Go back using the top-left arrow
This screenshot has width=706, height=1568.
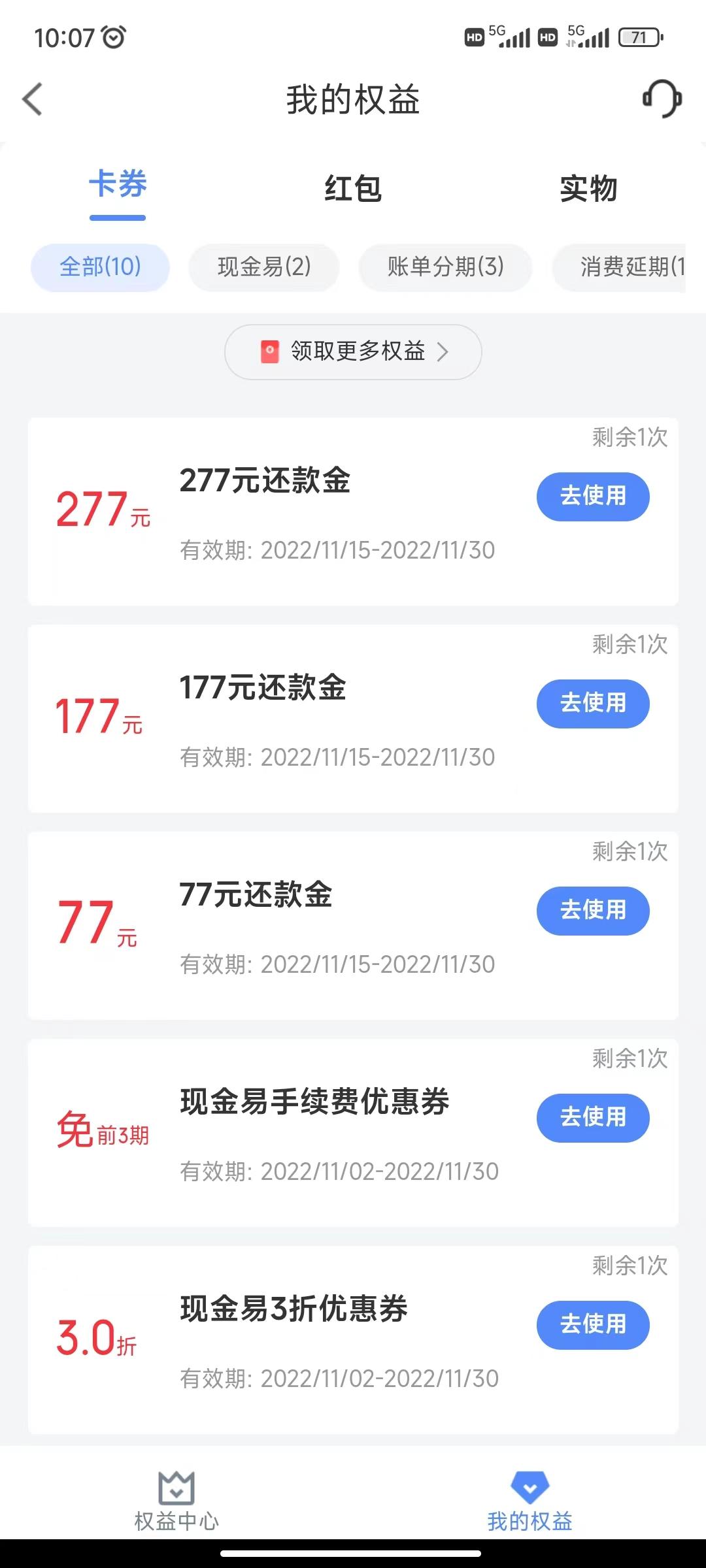point(32,99)
